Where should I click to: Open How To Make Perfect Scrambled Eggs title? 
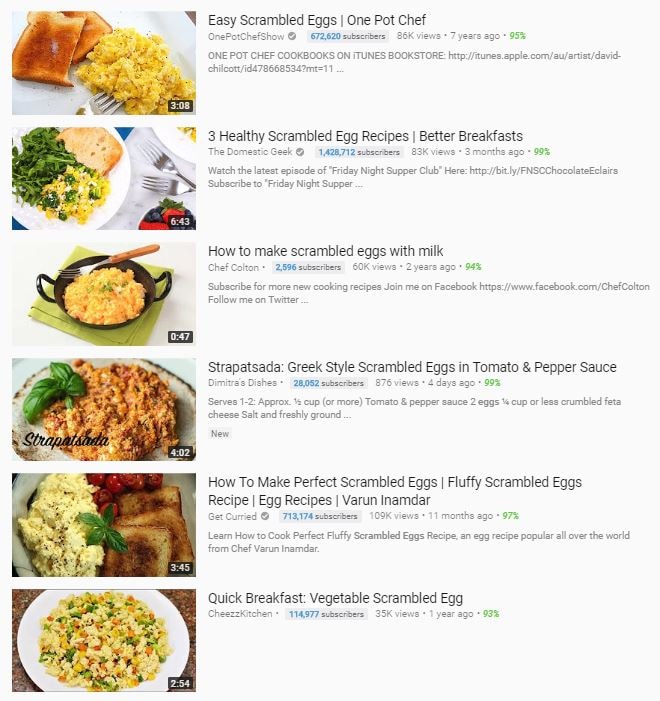395,491
